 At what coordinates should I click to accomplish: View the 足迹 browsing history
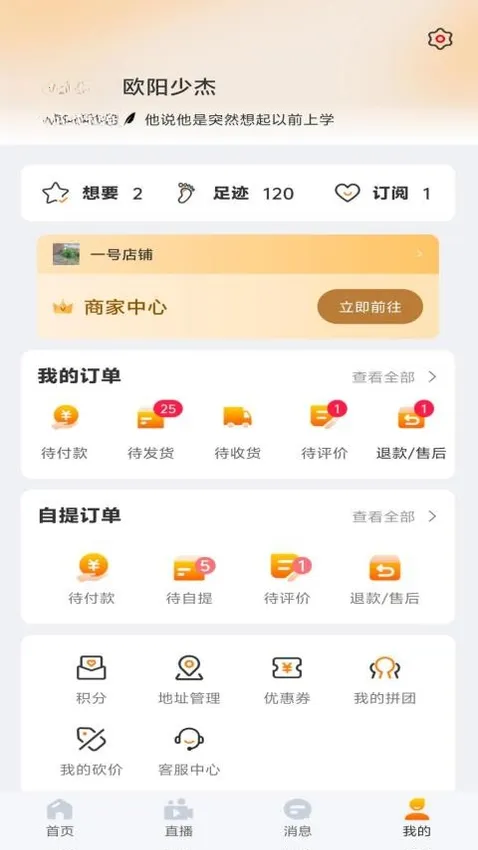[235, 193]
